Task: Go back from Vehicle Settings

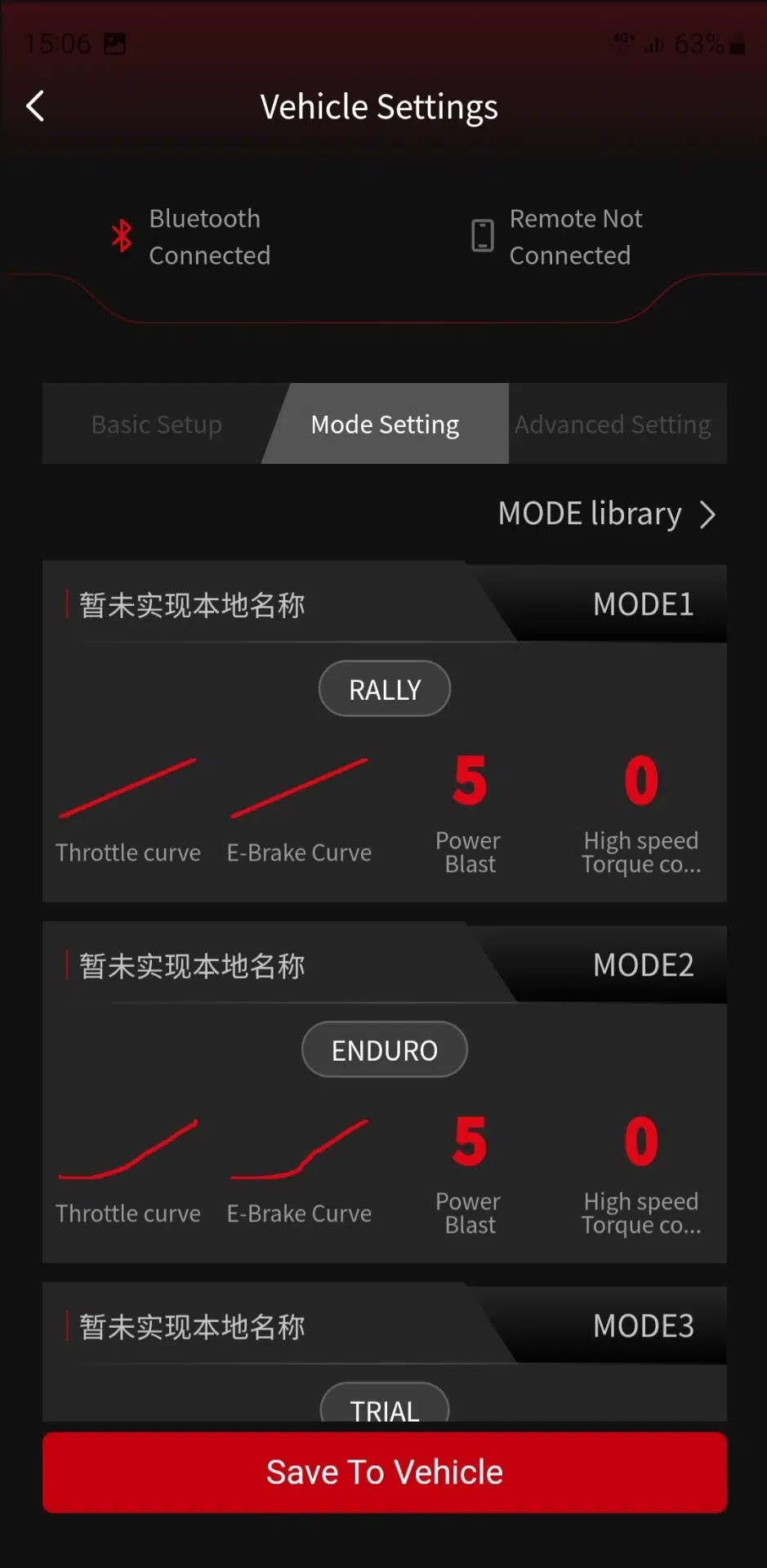Action: tap(35, 106)
